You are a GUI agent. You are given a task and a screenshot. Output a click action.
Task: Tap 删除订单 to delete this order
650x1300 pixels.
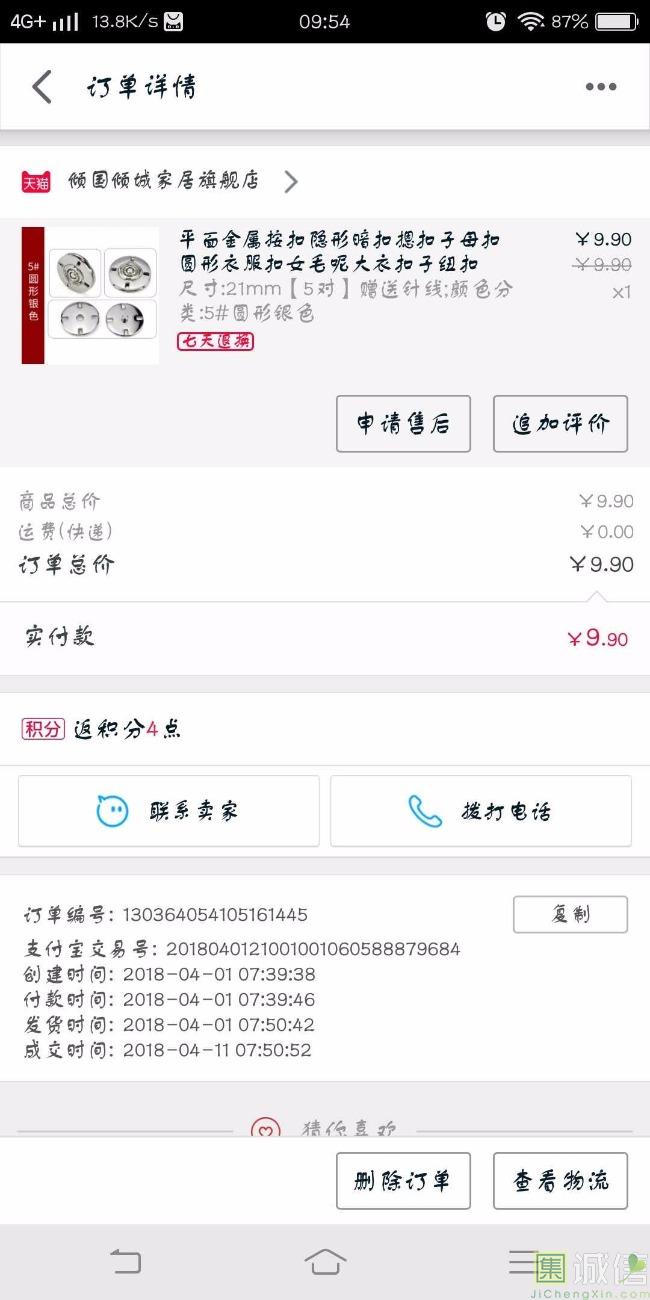pos(403,1181)
